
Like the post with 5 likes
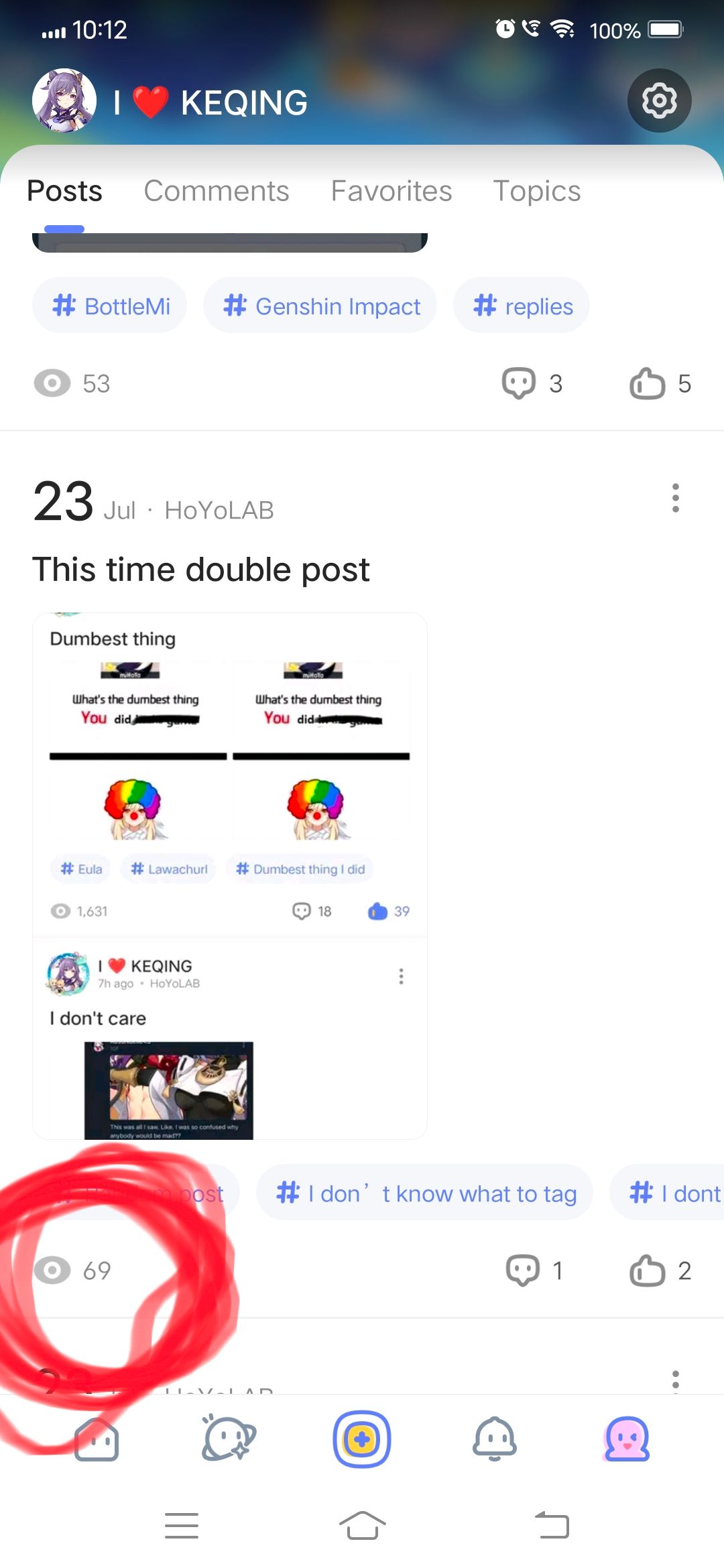tap(648, 383)
